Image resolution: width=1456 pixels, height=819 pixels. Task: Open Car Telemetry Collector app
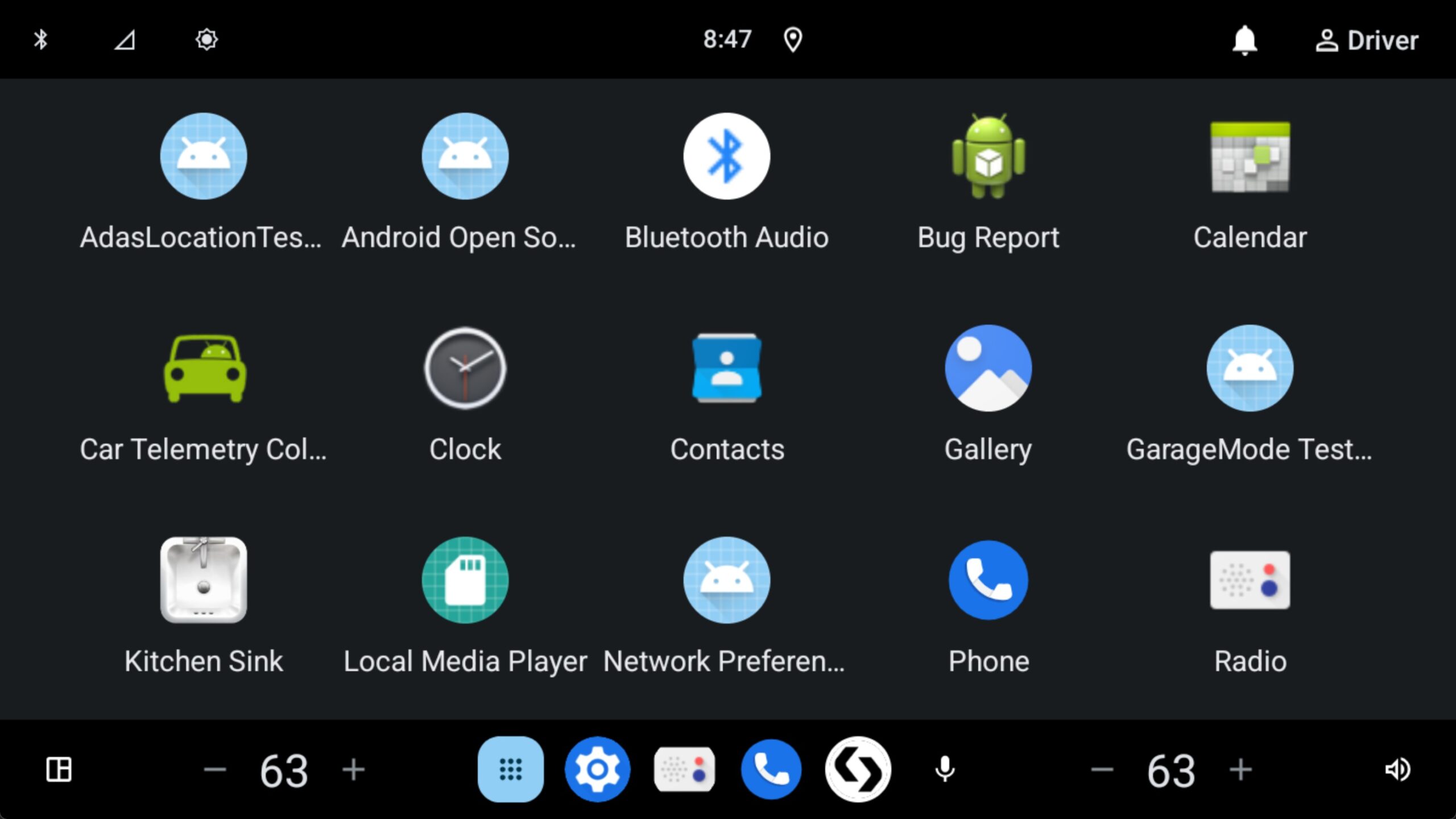click(204, 369)
